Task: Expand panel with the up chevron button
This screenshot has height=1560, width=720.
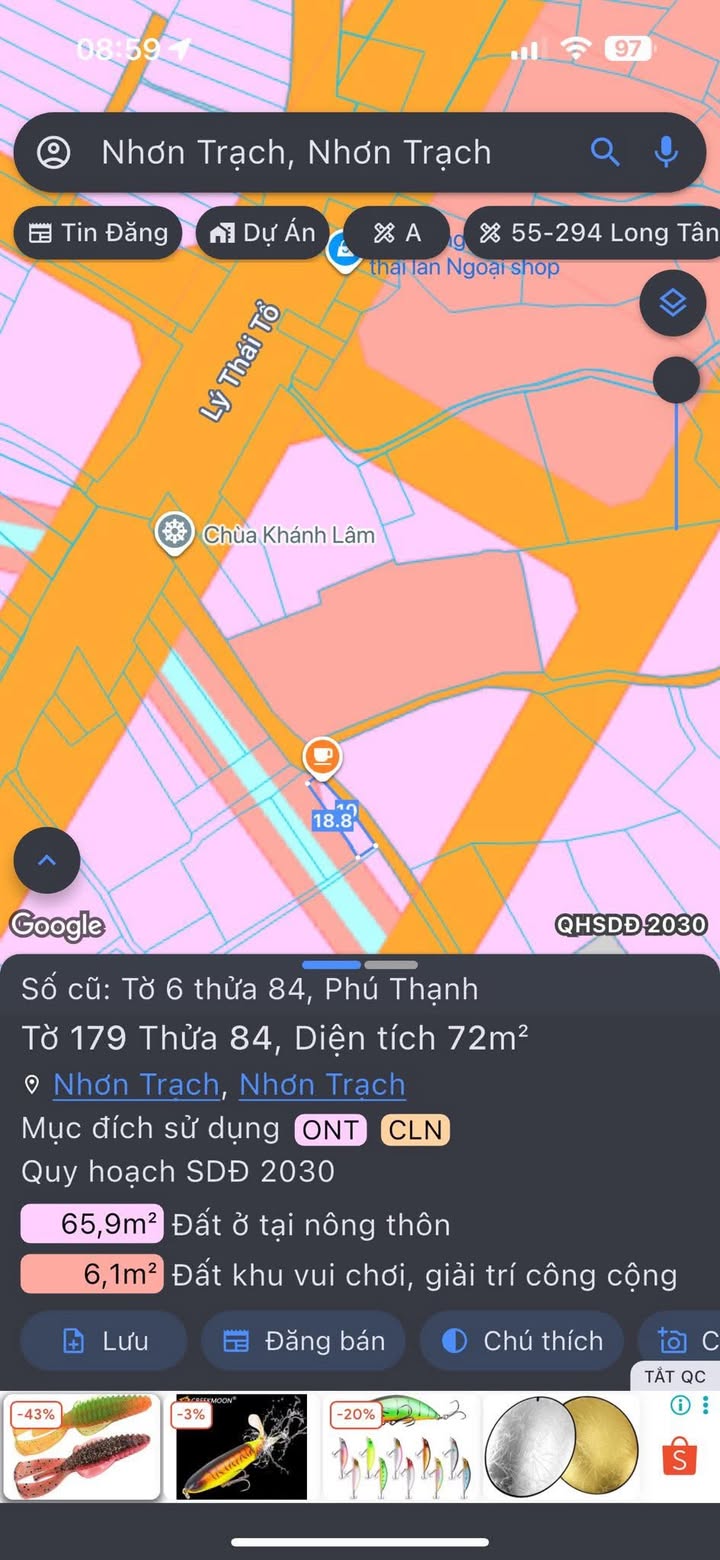Action: (x=47, y=860)
